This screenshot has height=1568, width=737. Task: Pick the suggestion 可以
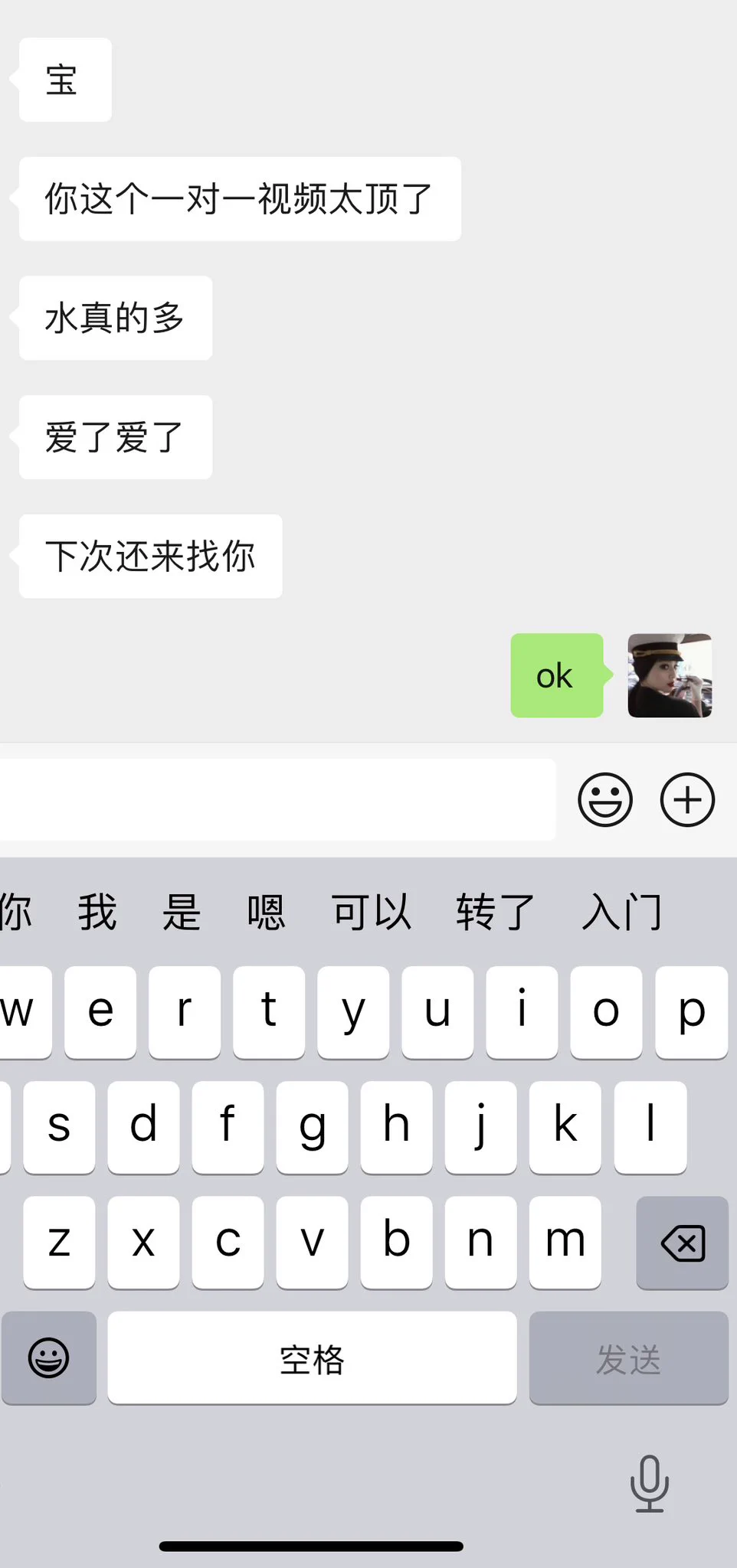[x=371, y=912]
